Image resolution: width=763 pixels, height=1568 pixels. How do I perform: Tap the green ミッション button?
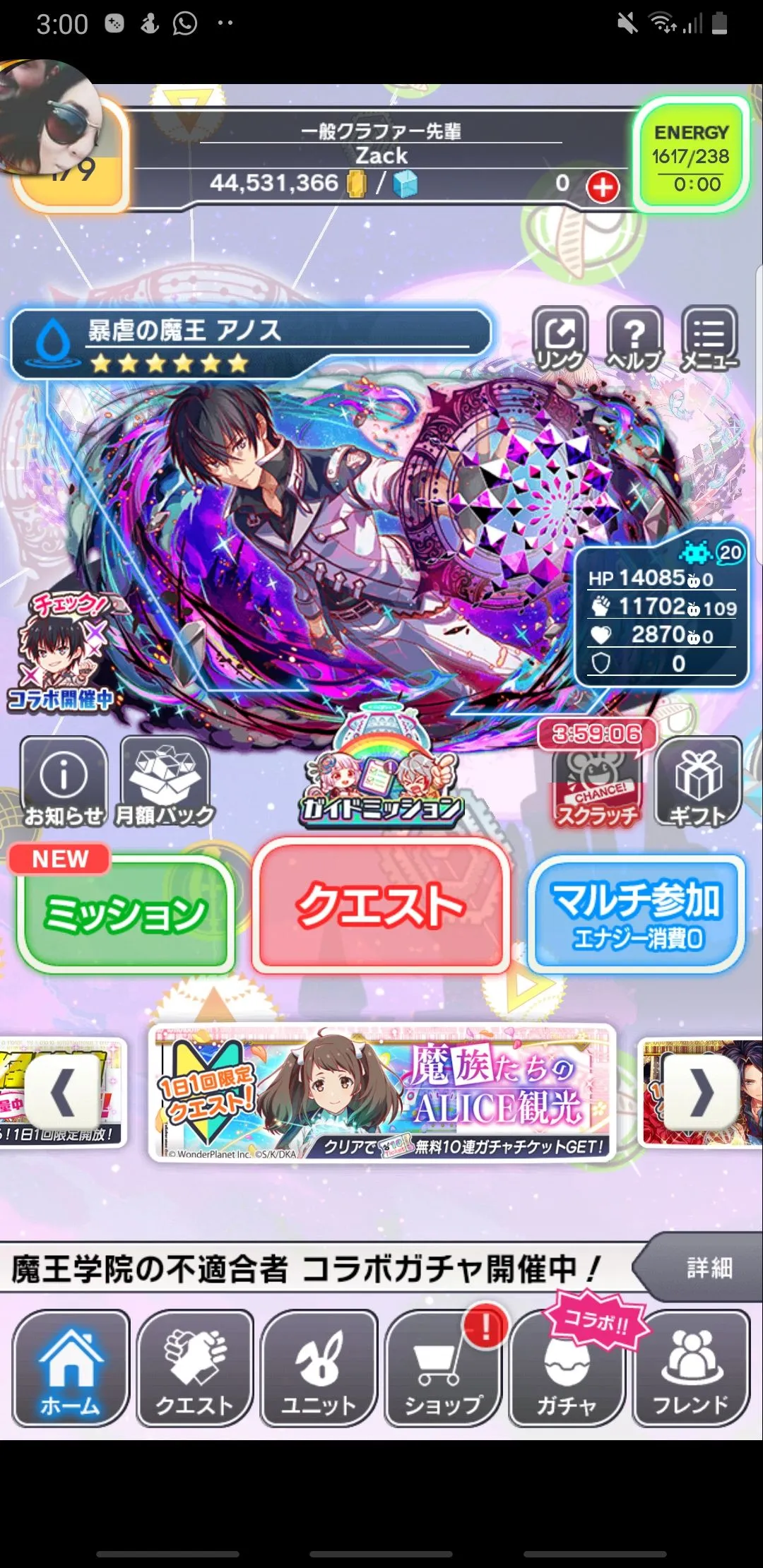[x=126, y=913]
